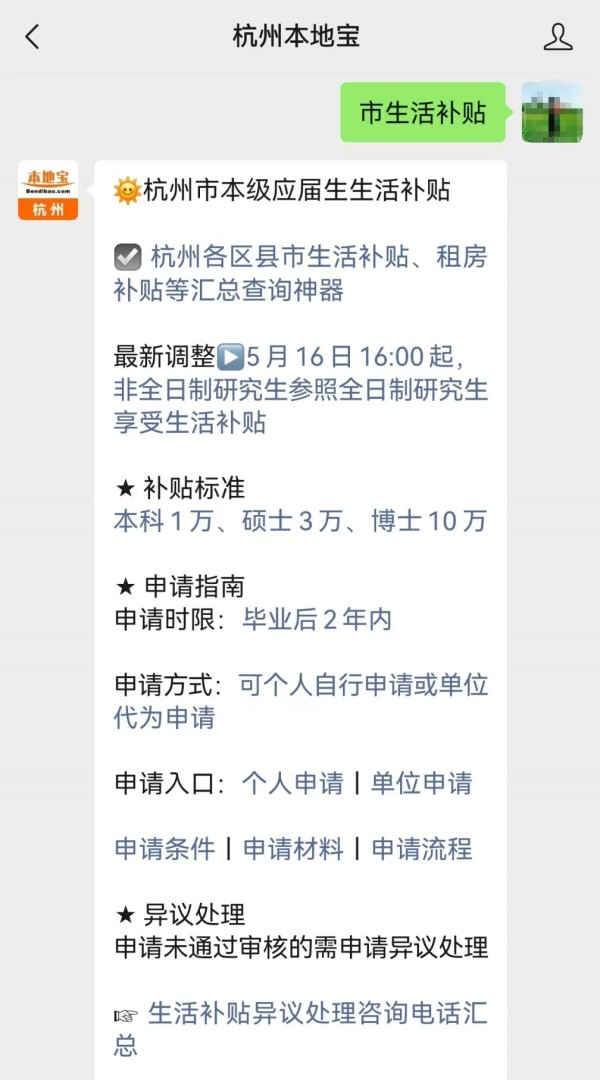Open the 非全日制研究生参照全日制研究生享受生活补贴 link
Viewport: 600px width, 1080px height.
coord(300,390)
